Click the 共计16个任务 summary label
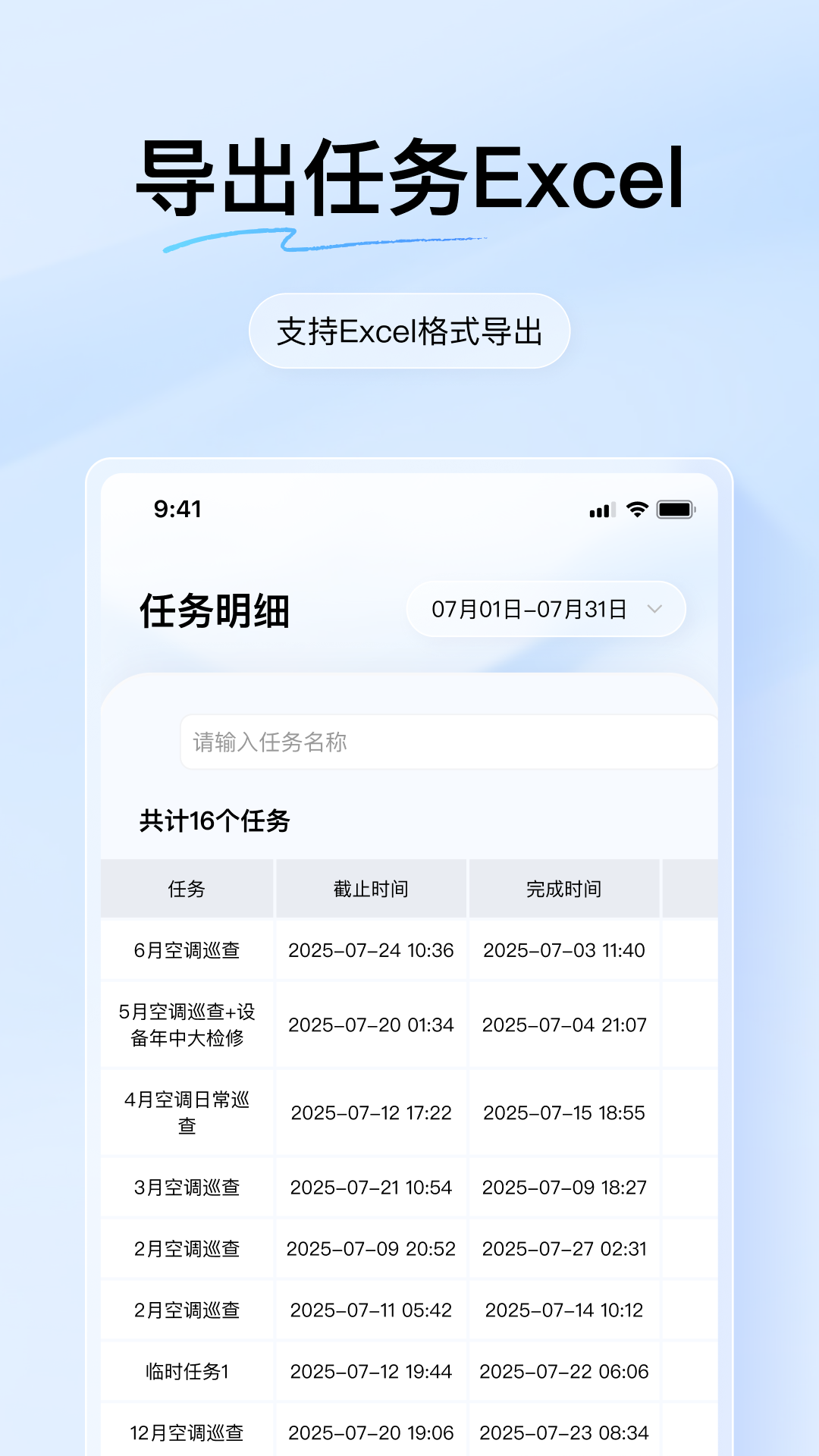The width and height of the screenshot is (819, 1456). point(212,821)
